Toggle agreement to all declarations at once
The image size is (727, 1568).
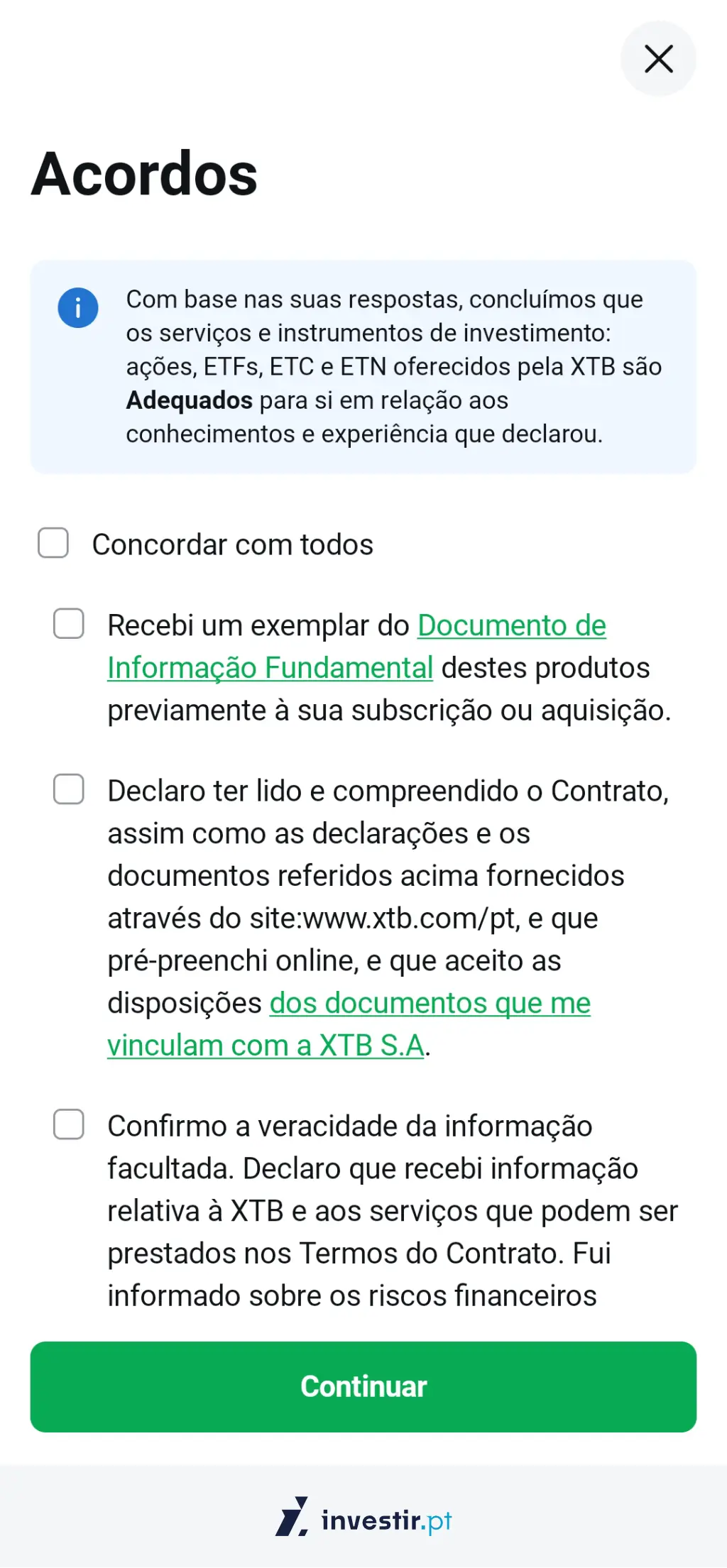(x=53, y=543)
